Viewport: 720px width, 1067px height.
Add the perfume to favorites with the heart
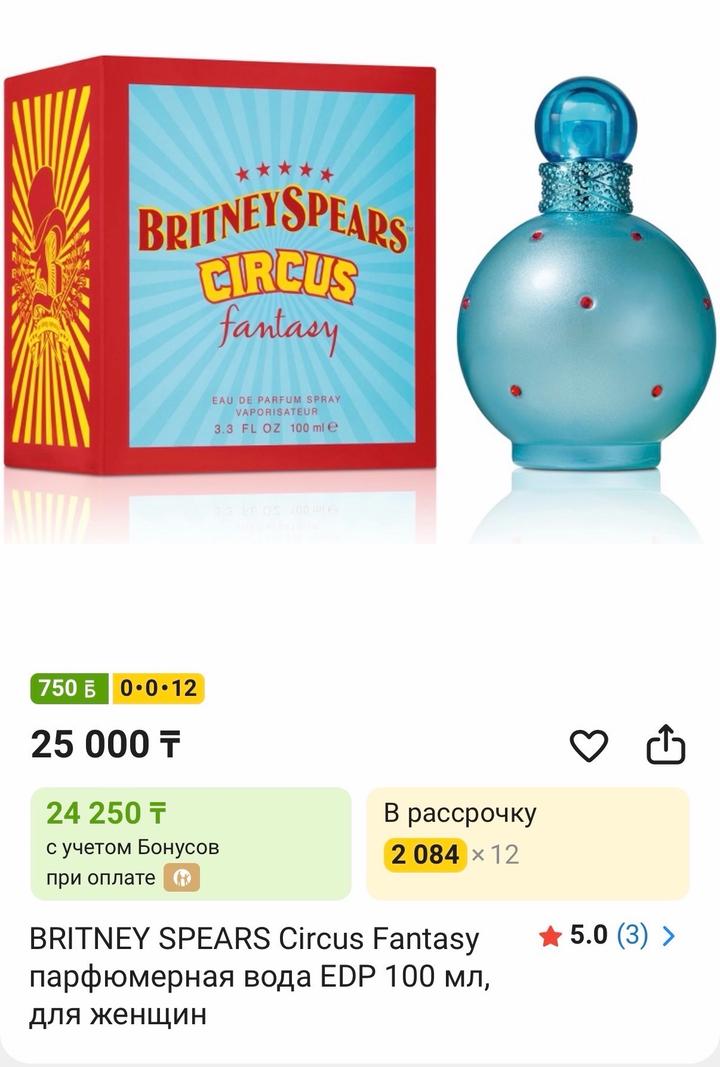(588, 745)
